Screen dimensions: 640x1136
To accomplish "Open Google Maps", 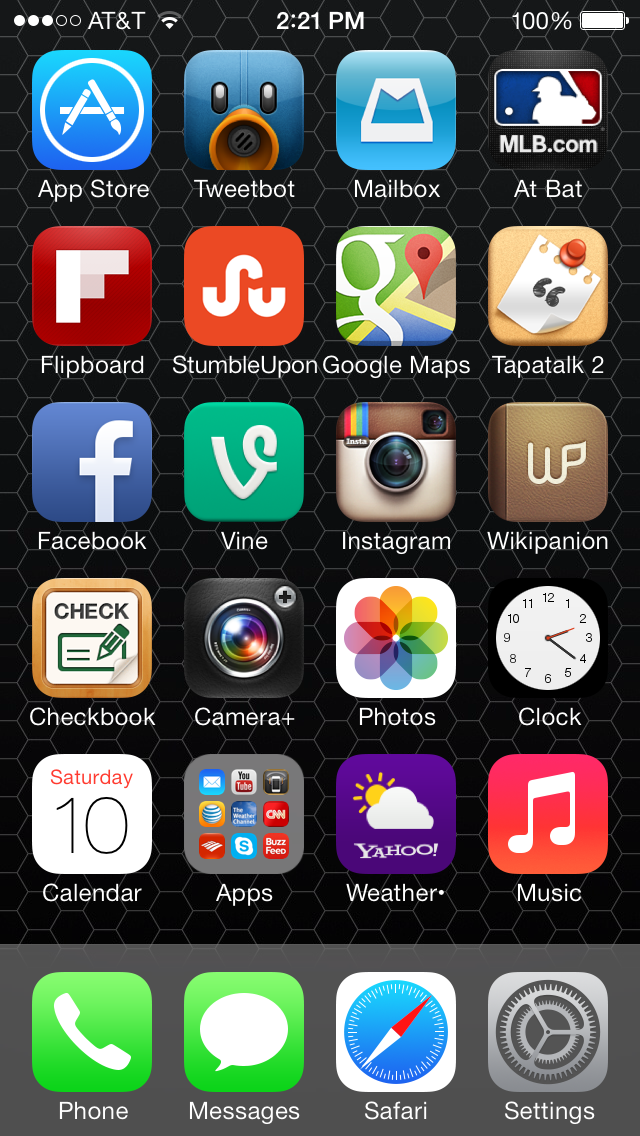I will pos(396,286).
